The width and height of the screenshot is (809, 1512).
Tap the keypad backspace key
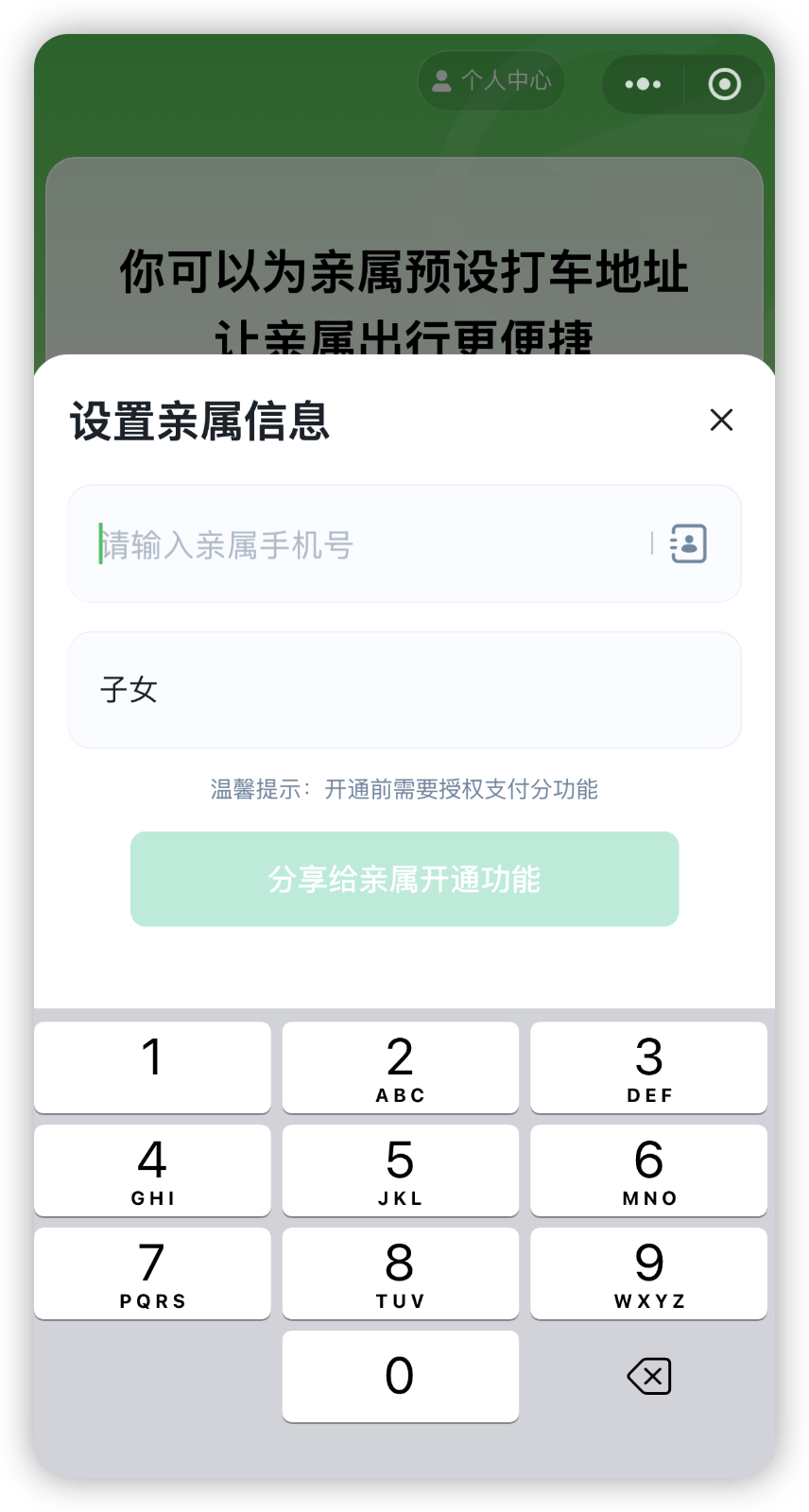648,1376
